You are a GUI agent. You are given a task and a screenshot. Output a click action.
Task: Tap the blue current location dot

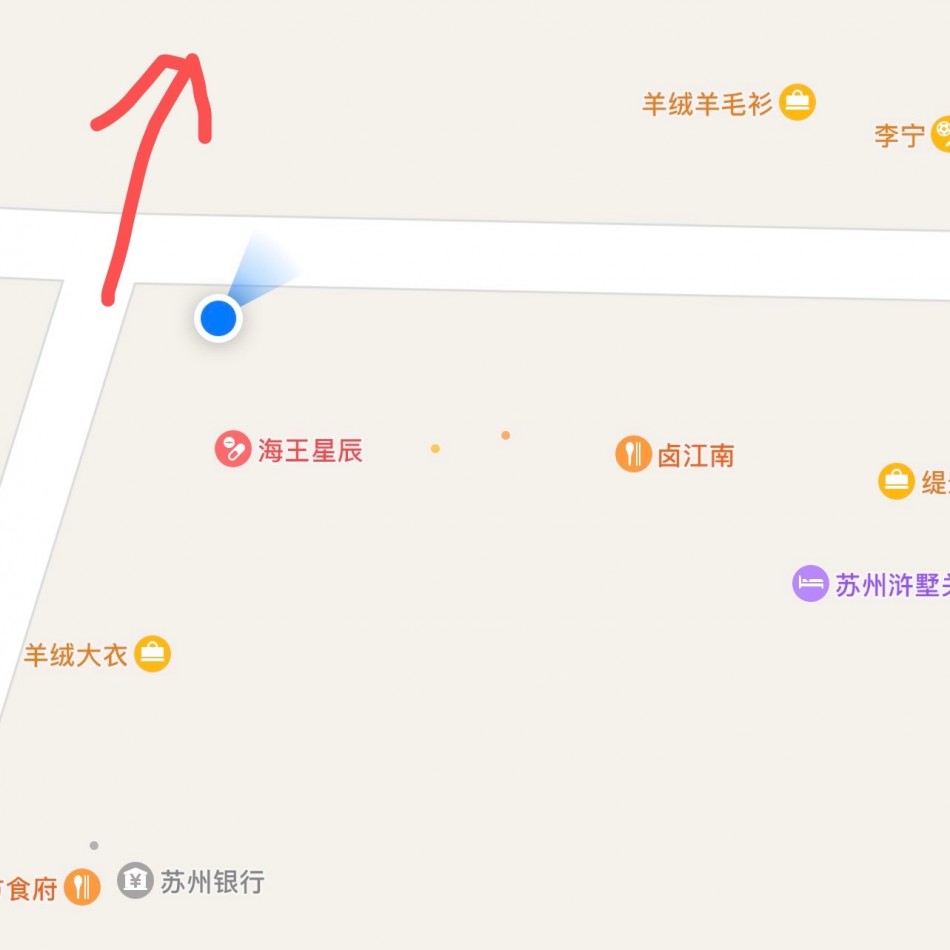tap(218, 319)
